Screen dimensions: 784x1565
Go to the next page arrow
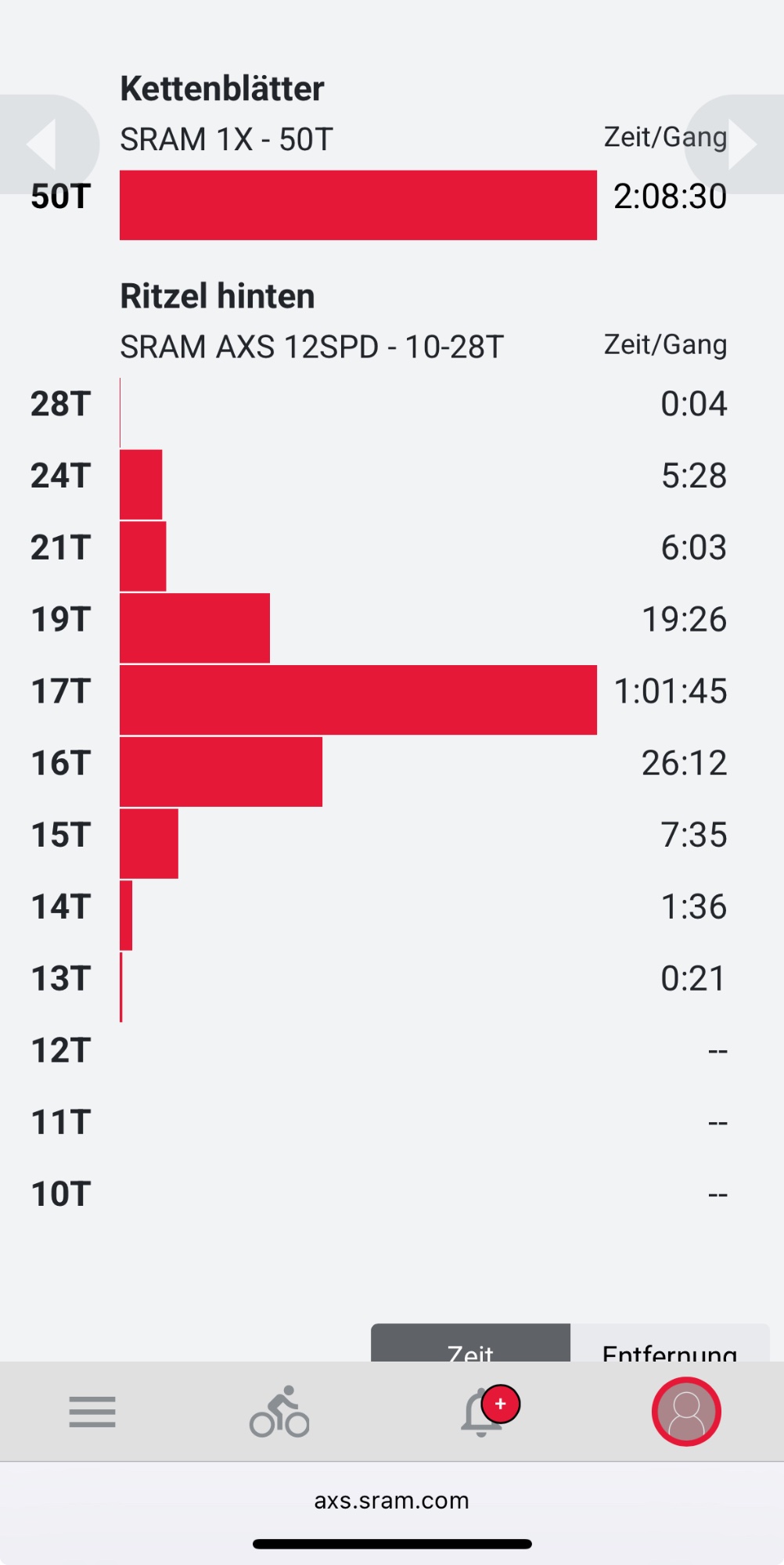point(739,145)
